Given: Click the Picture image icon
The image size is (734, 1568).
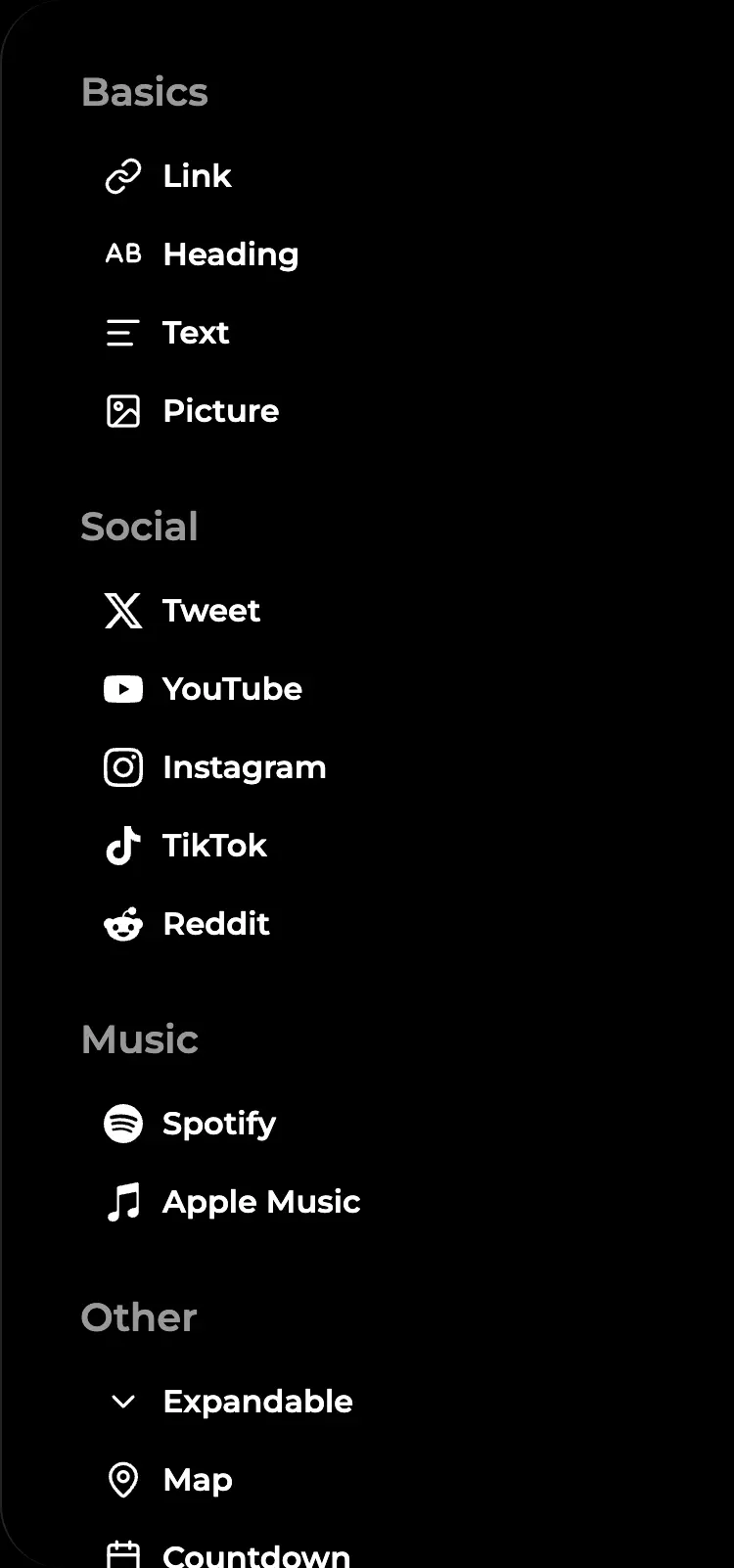Looking at the screenshot, I should tap(122, 412).
